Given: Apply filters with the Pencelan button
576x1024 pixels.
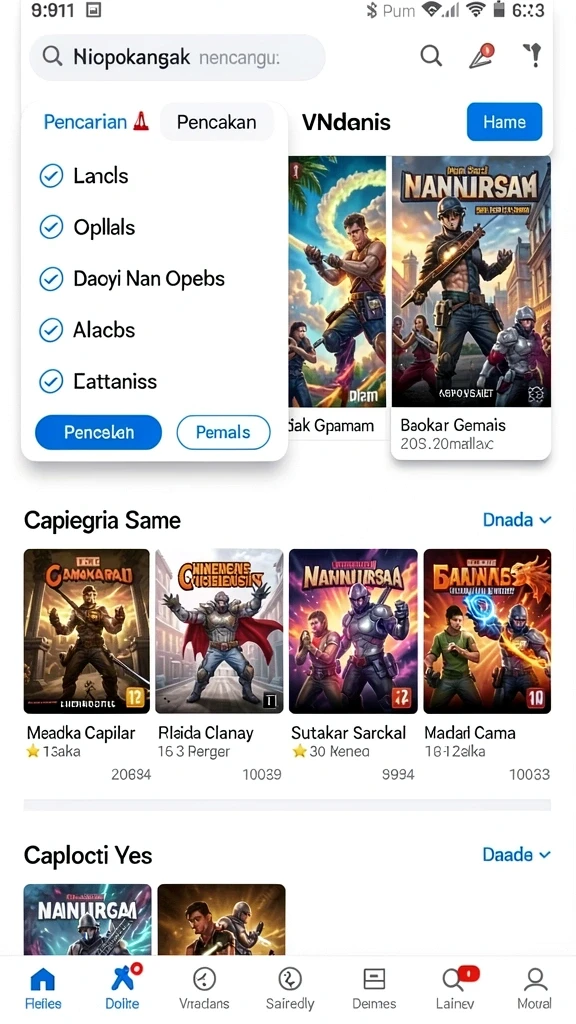Looking at the screenshot, I should (99, 432).
